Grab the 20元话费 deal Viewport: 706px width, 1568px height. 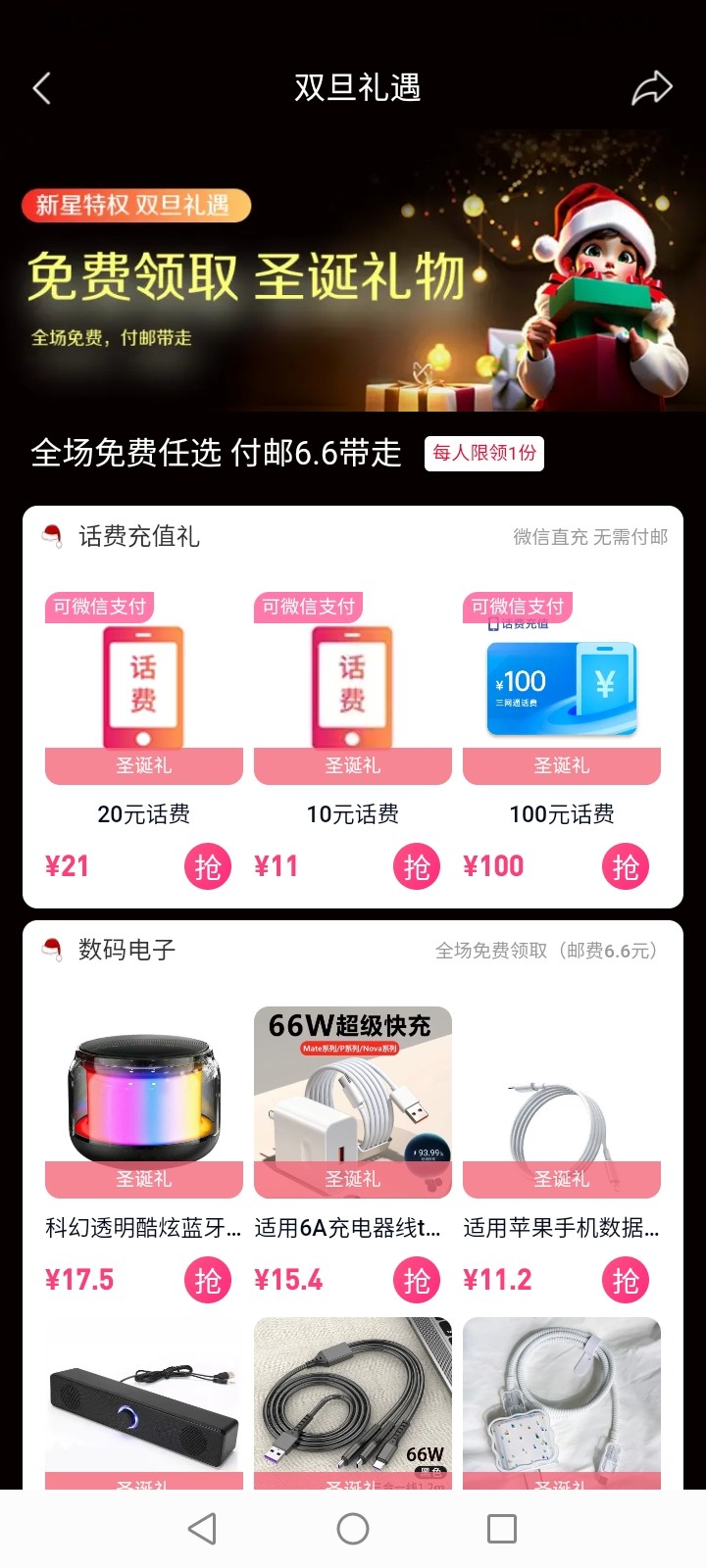click(x=208, y=866)
